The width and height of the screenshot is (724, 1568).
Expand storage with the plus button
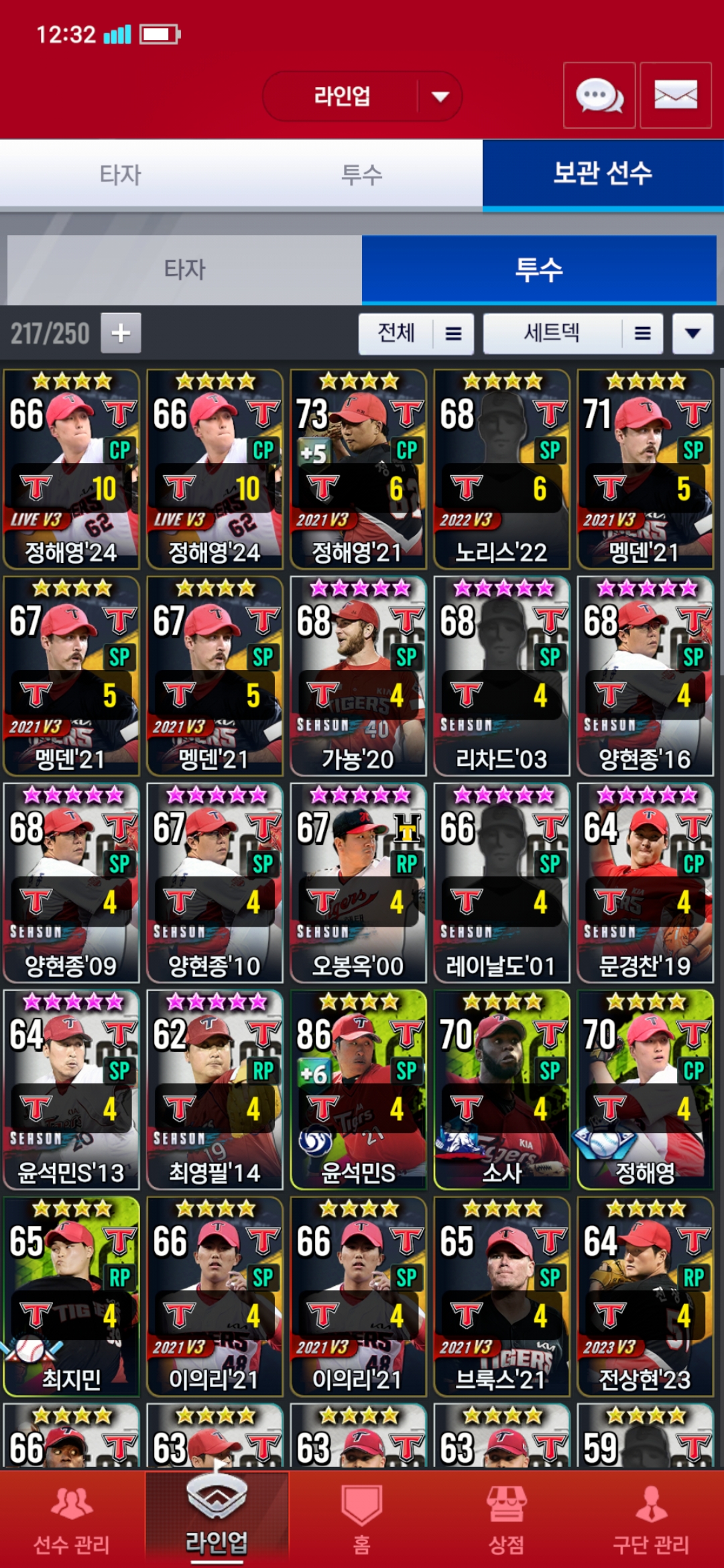(x=121, y=333)
